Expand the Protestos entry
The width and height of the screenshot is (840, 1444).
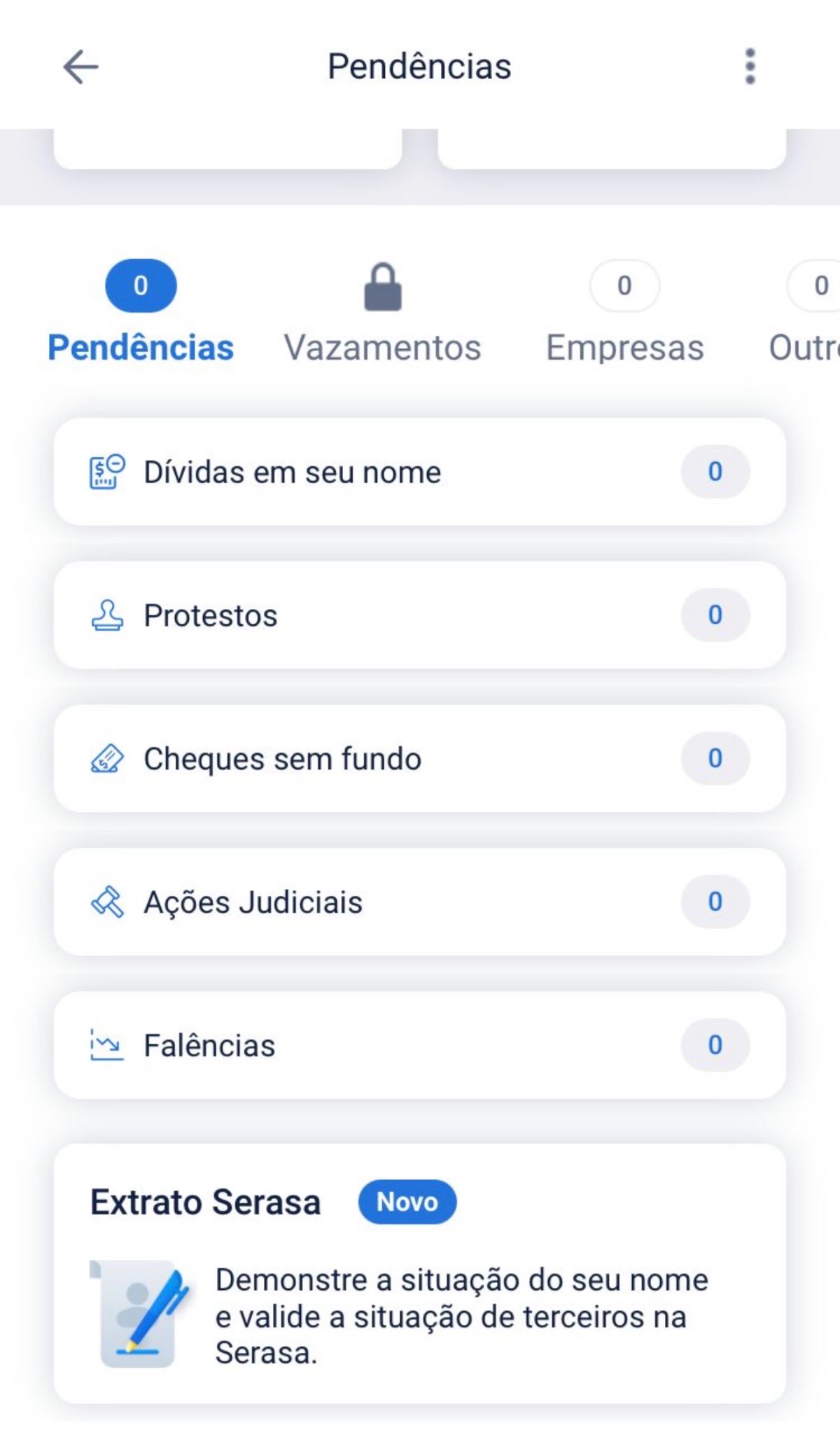point(420,615)
